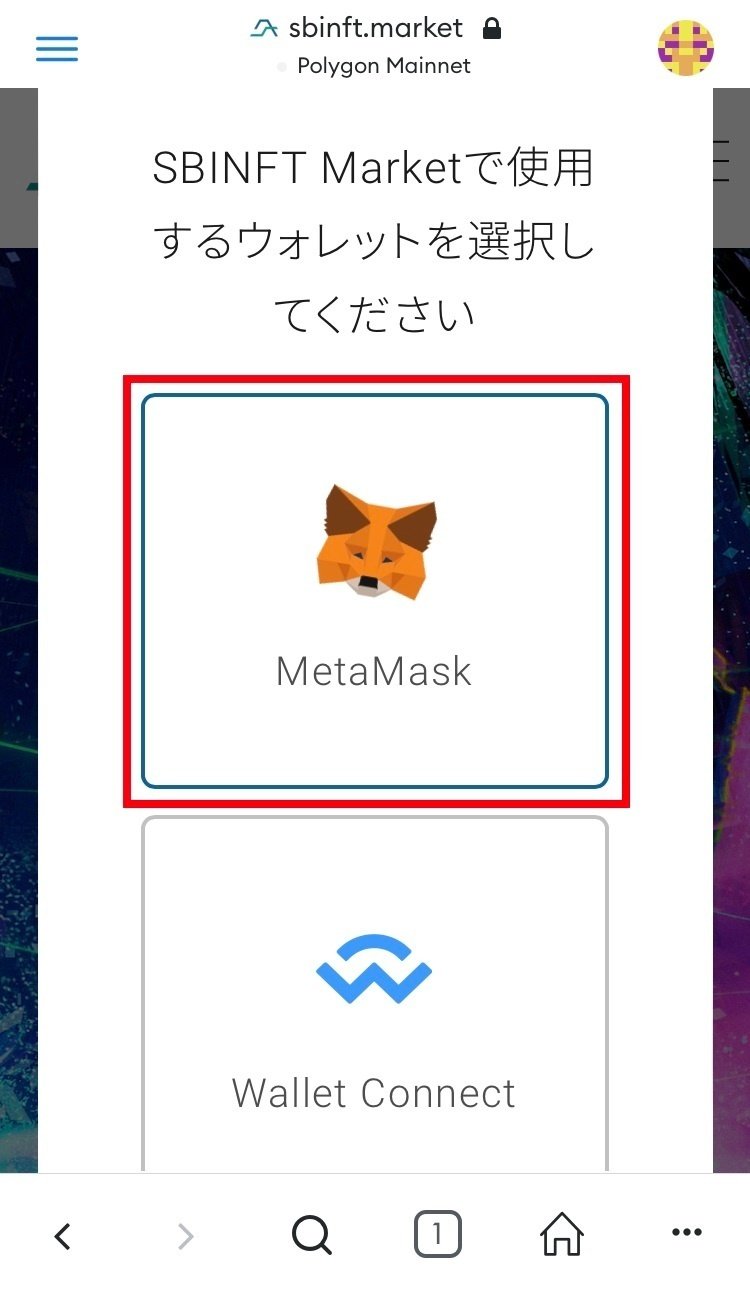Tap the back arrow in the bottom bar
750x1294 pixels.
(63, 1234)
